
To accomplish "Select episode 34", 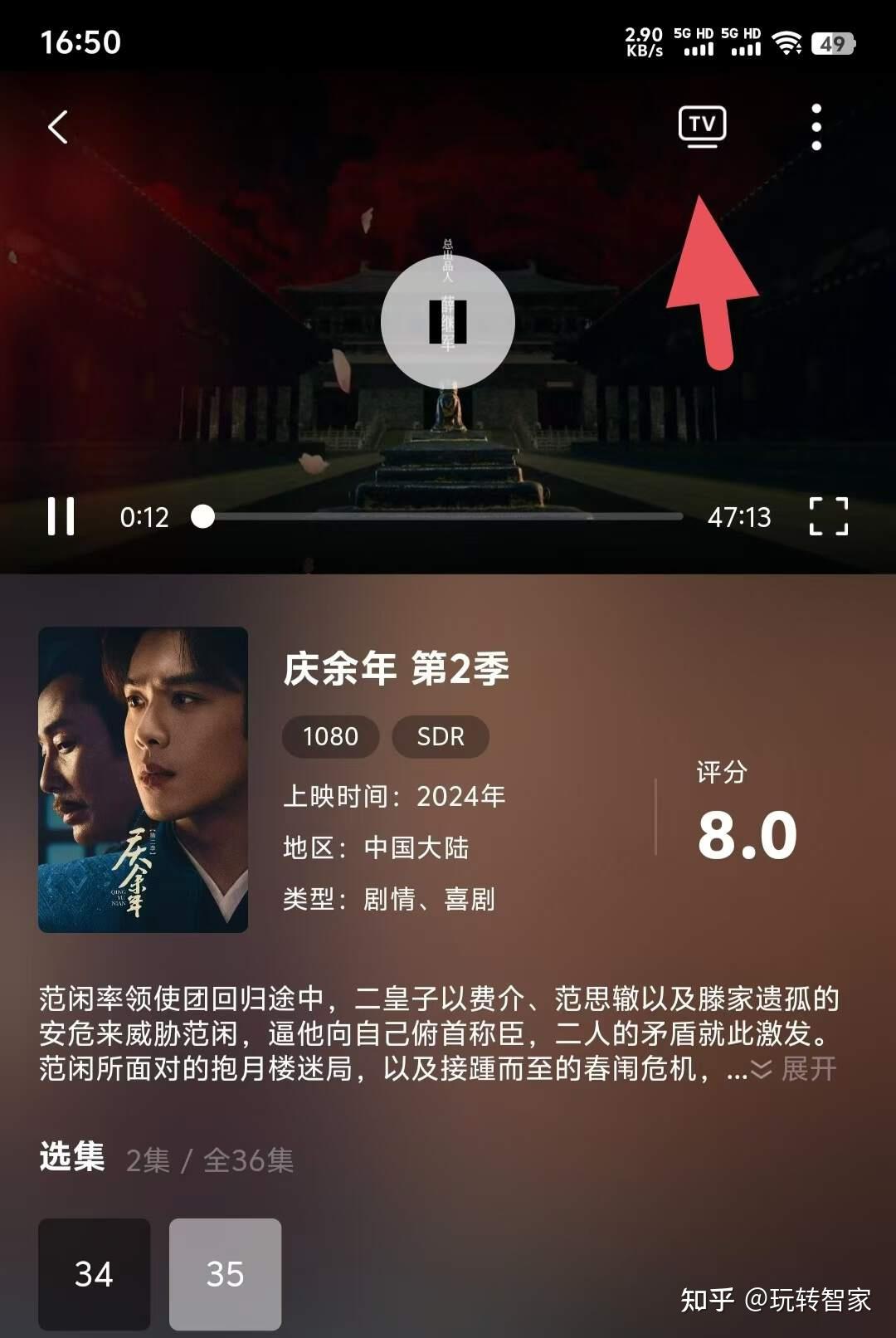I will 94,1276.
